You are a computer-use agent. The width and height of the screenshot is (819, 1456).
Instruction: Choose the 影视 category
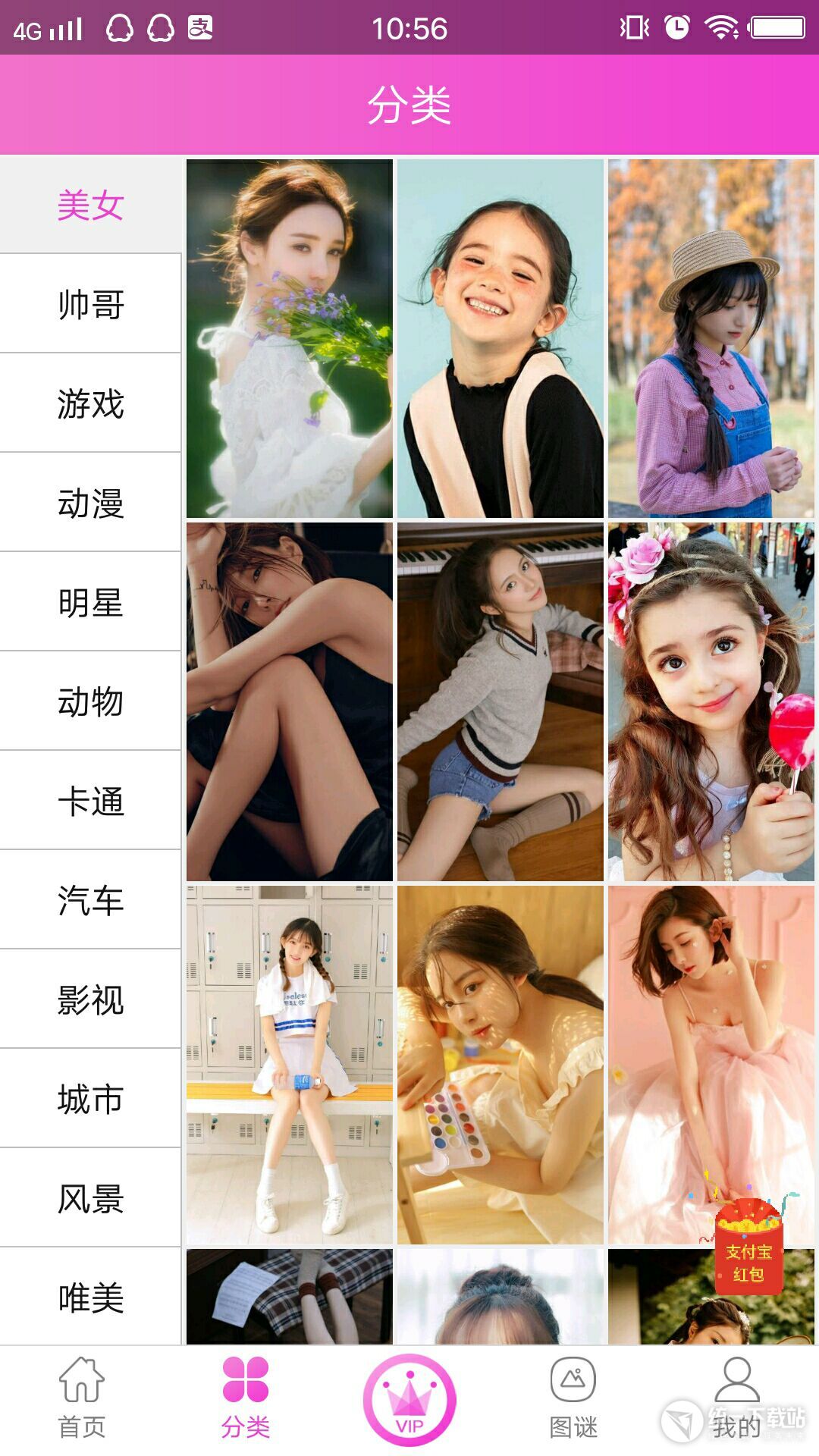click(x=90, y=999)
